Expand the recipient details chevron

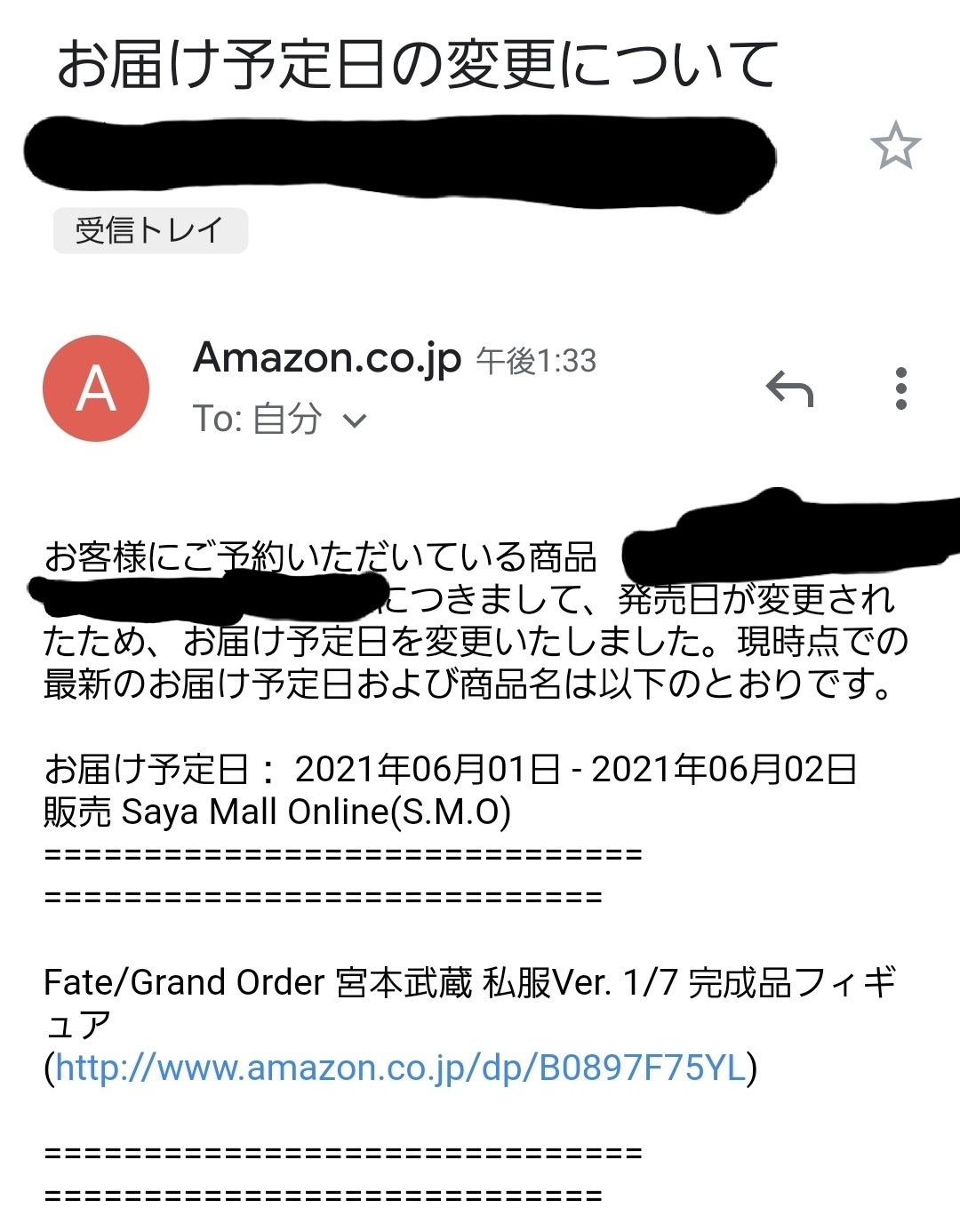point(355,420)
